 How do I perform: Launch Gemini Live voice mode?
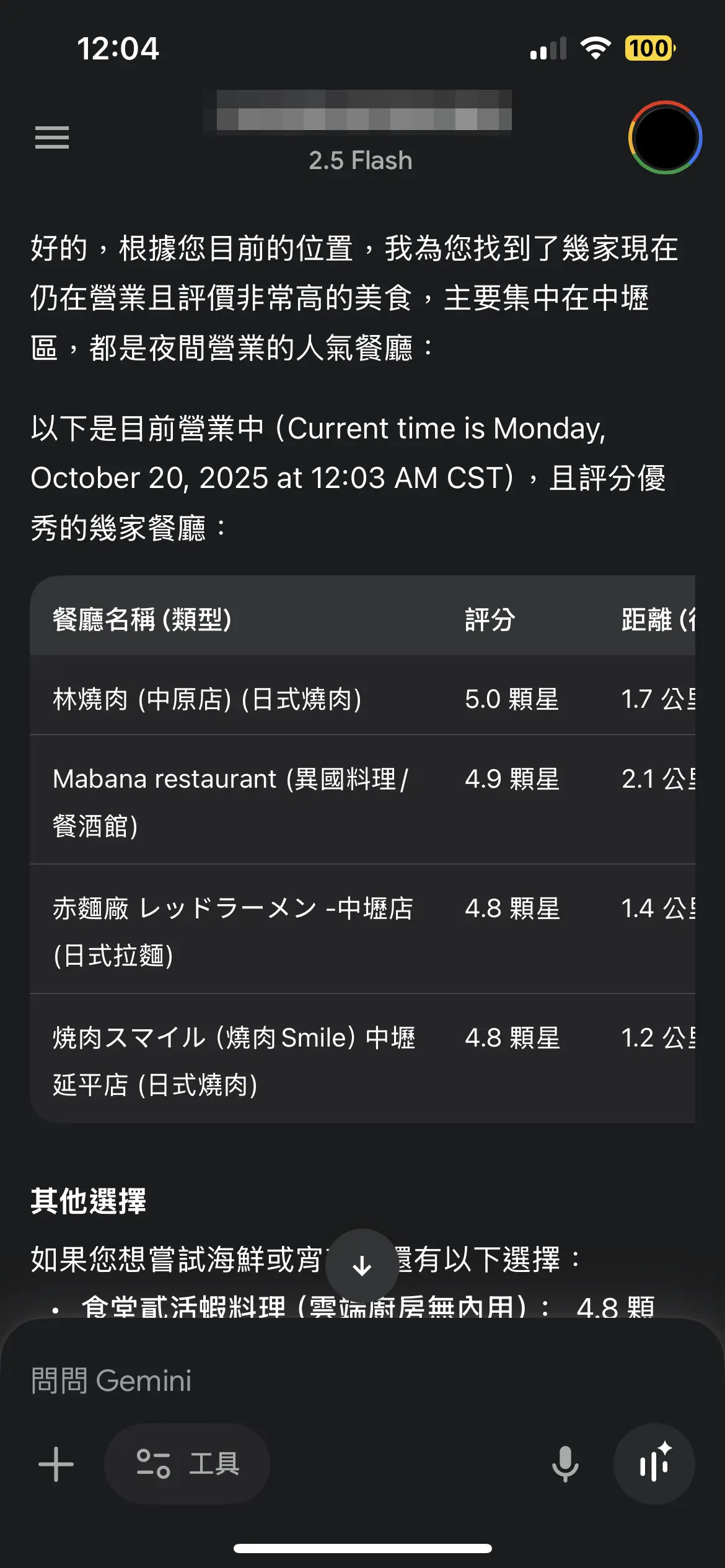tap(654, 1465)
